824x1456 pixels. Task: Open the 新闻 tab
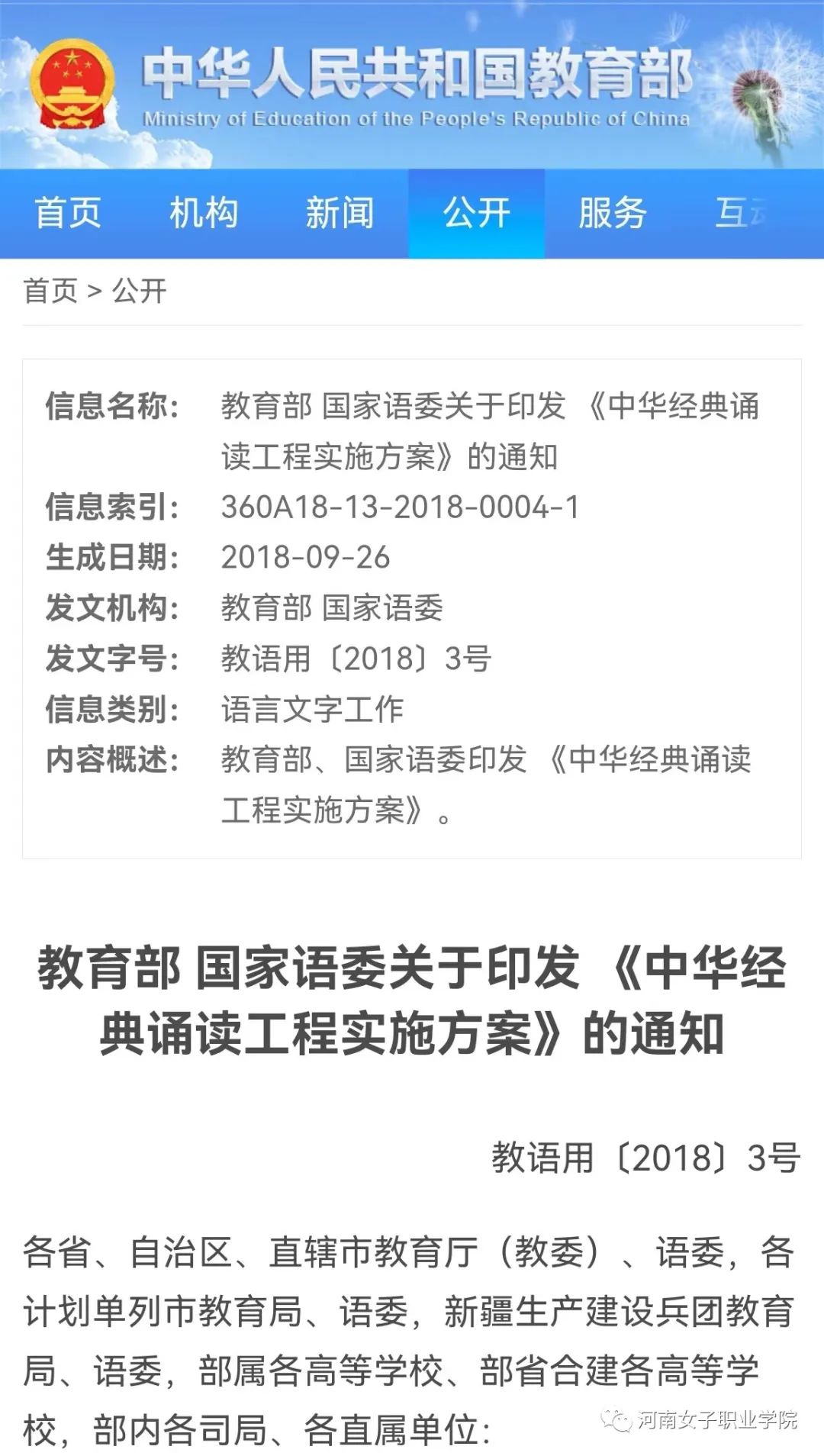coord(340,213)
